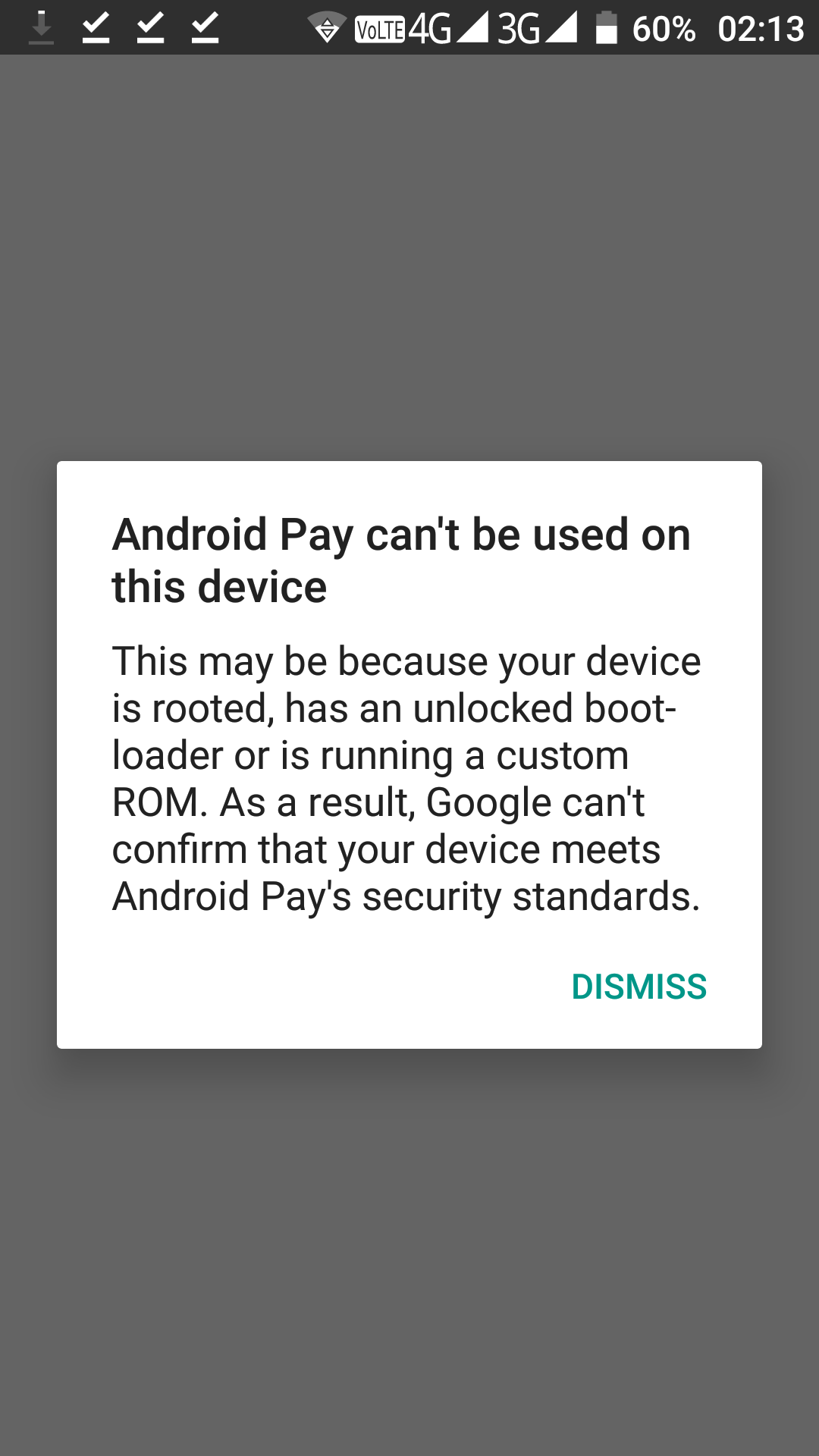Dismiss the Android Pay warning dialog
This screenshot has height=1456, width=819.
[x=639, y=987]
